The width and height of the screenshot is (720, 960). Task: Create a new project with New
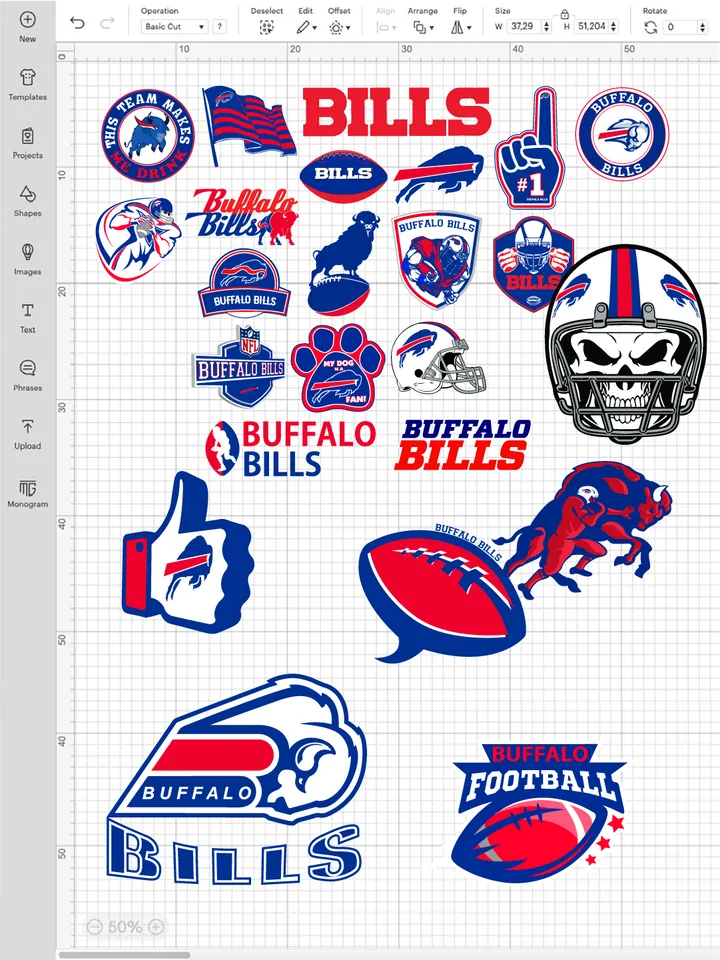(27, 26)
